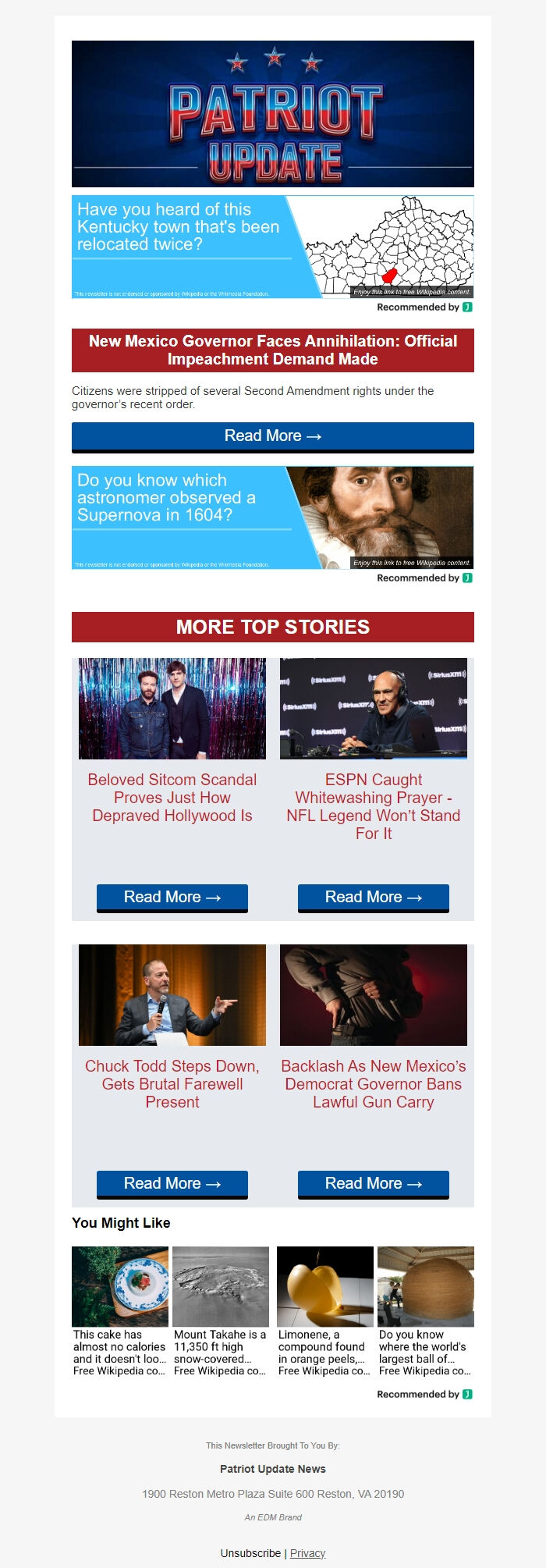The height and width of the screenshot is (1568, 546).
Task: Tap Read More under ESPN Caught Whitewashing Prayer
Action: click(x=373, y=898)
